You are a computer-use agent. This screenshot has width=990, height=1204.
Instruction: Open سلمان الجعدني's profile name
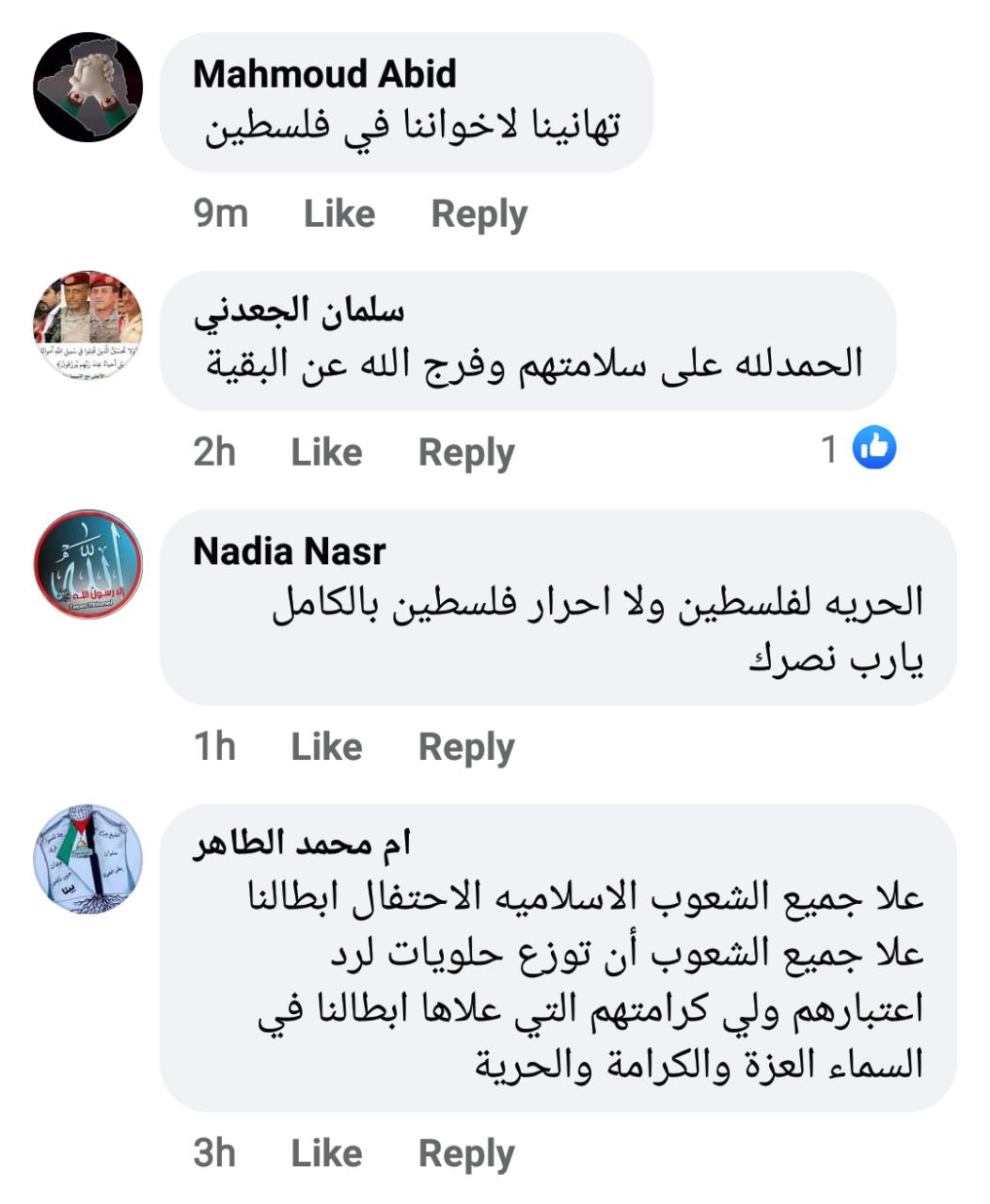click(299, 312)
